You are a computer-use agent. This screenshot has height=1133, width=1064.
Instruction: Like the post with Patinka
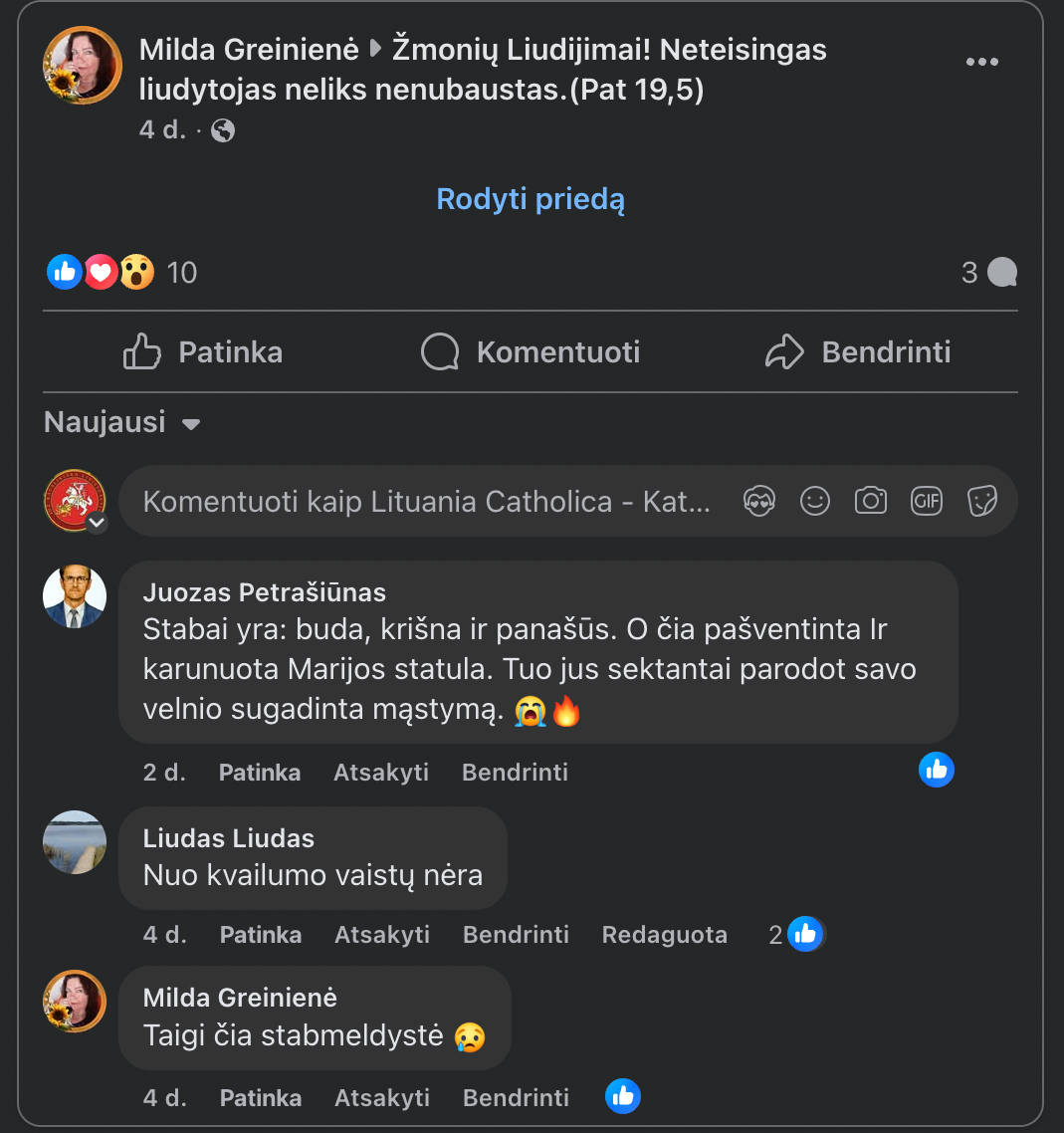click(203, 352)
